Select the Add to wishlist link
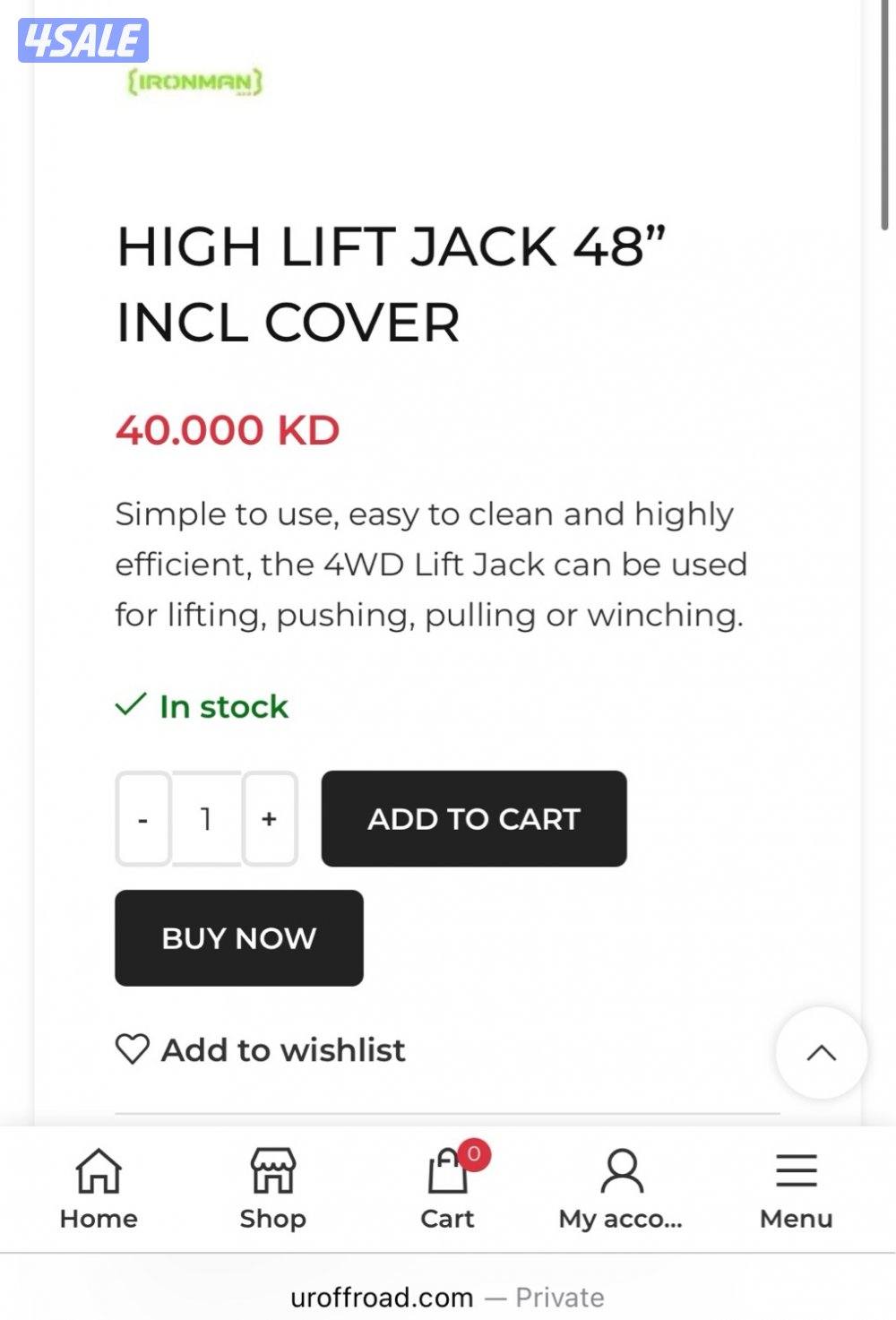 (x=282, y=1049)
